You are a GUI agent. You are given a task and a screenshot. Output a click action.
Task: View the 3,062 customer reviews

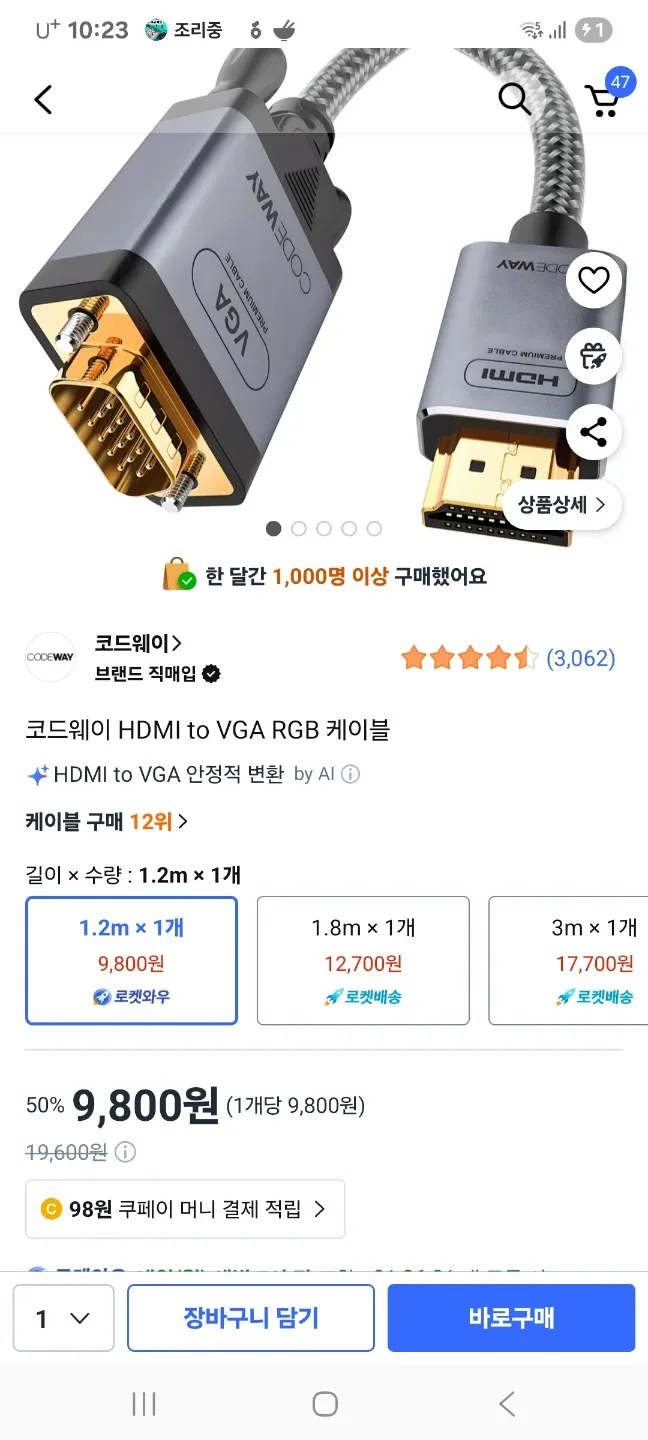(580, 658)
